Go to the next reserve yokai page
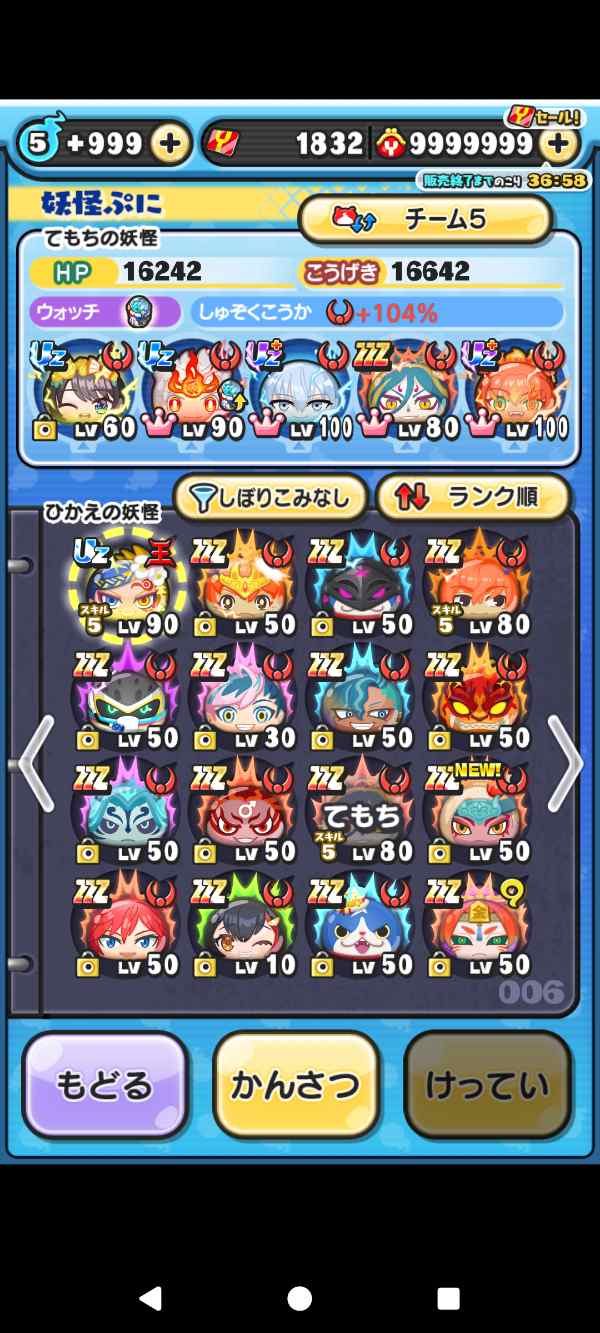The width and height of the screenshot is (600, 1333). click(564, 764)
